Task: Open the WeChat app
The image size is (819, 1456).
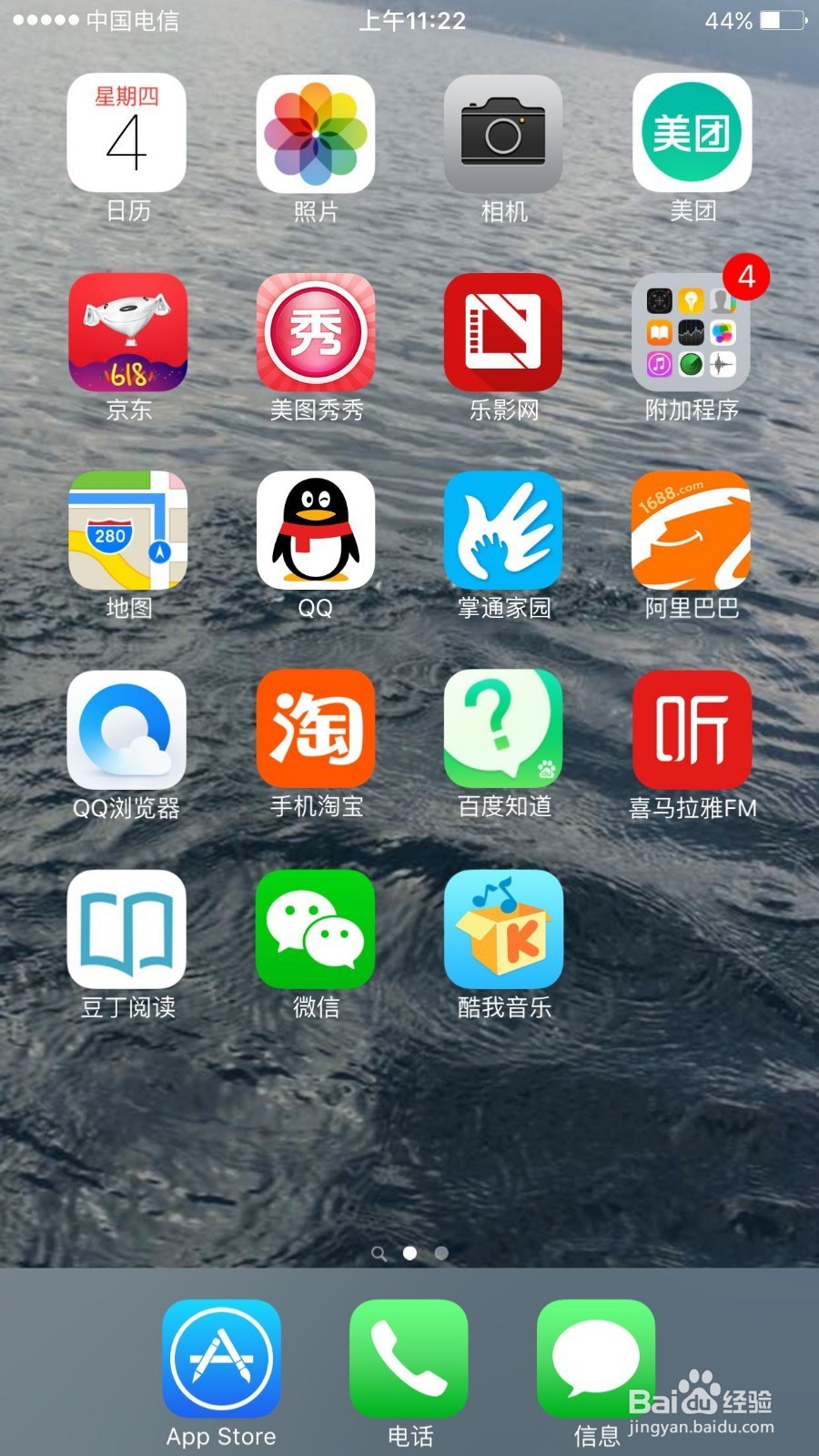Action: pos(316,930)
